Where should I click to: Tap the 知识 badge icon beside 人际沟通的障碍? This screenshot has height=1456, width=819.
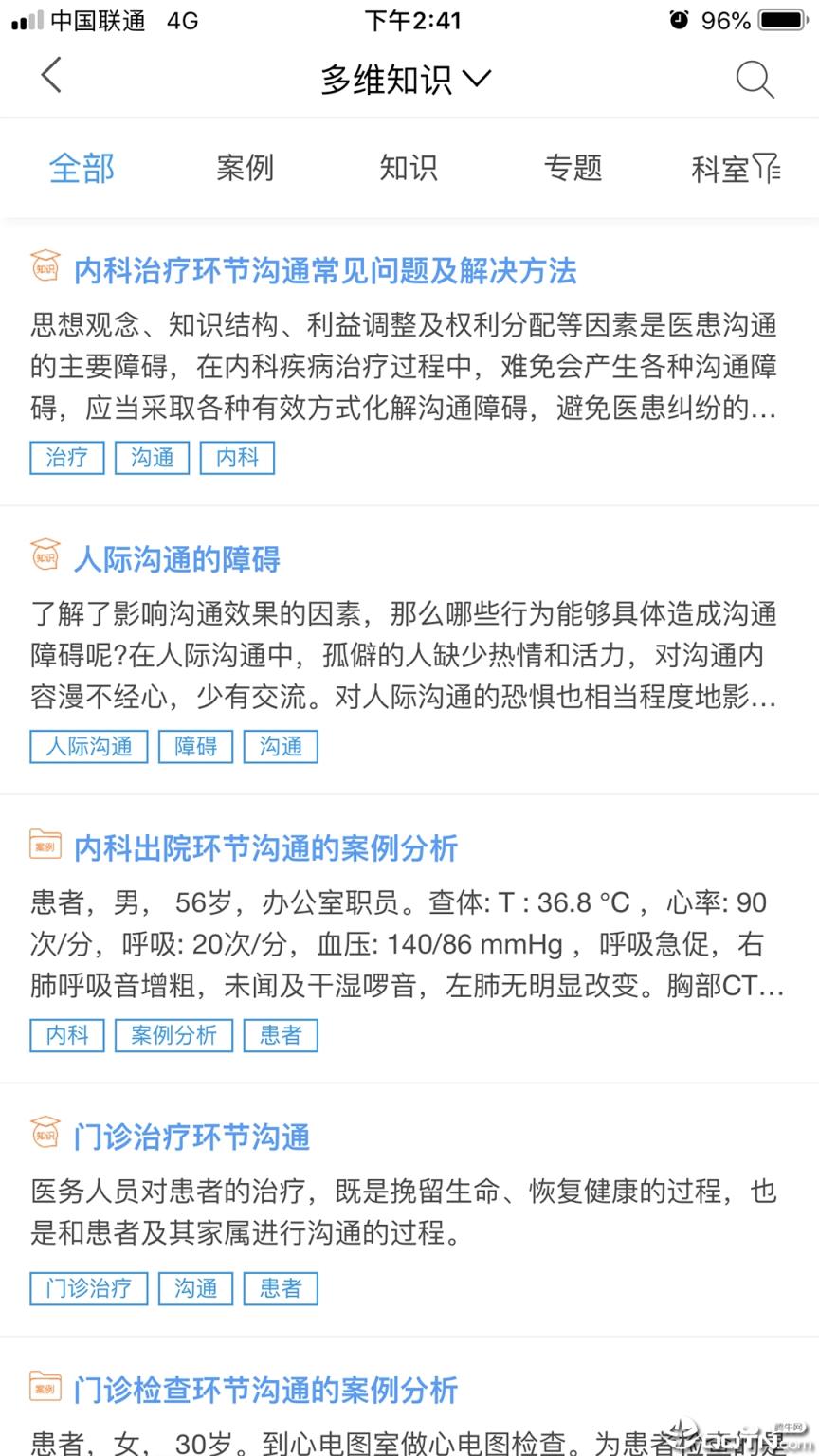45,557
